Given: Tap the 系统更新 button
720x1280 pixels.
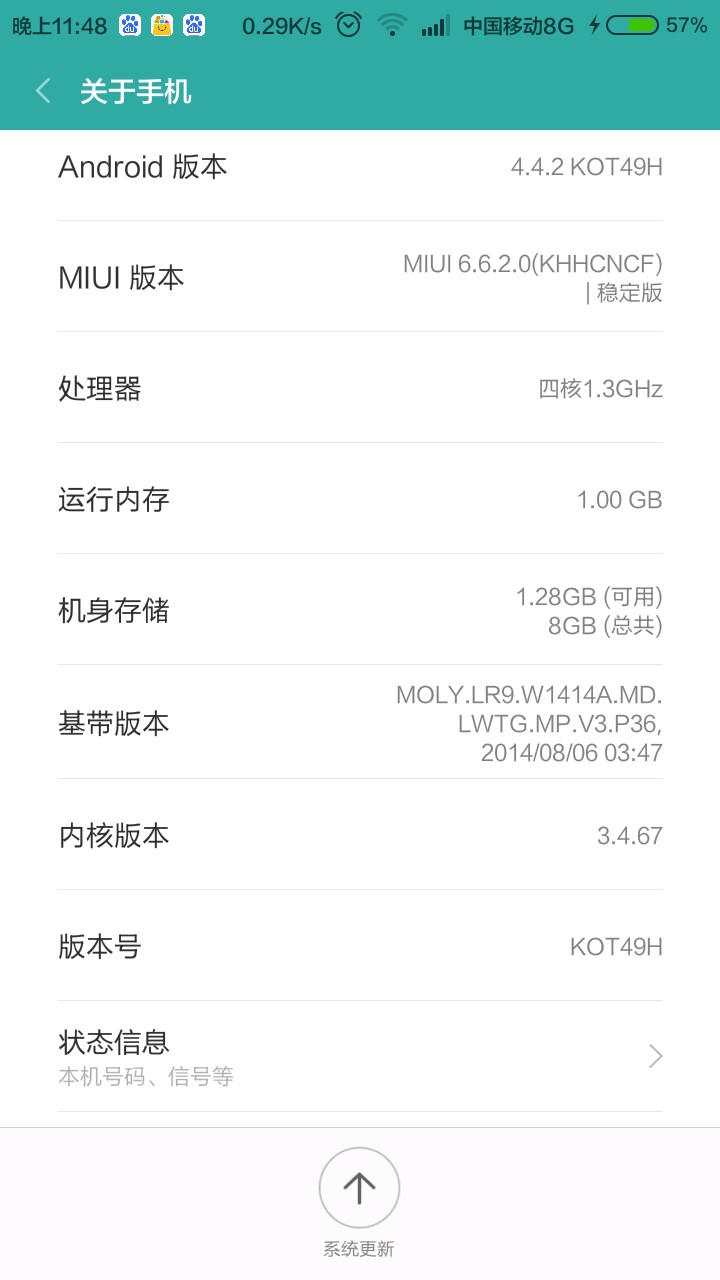Looking at the screenshot, I should pyautogui.click(x=359, y=1190).
